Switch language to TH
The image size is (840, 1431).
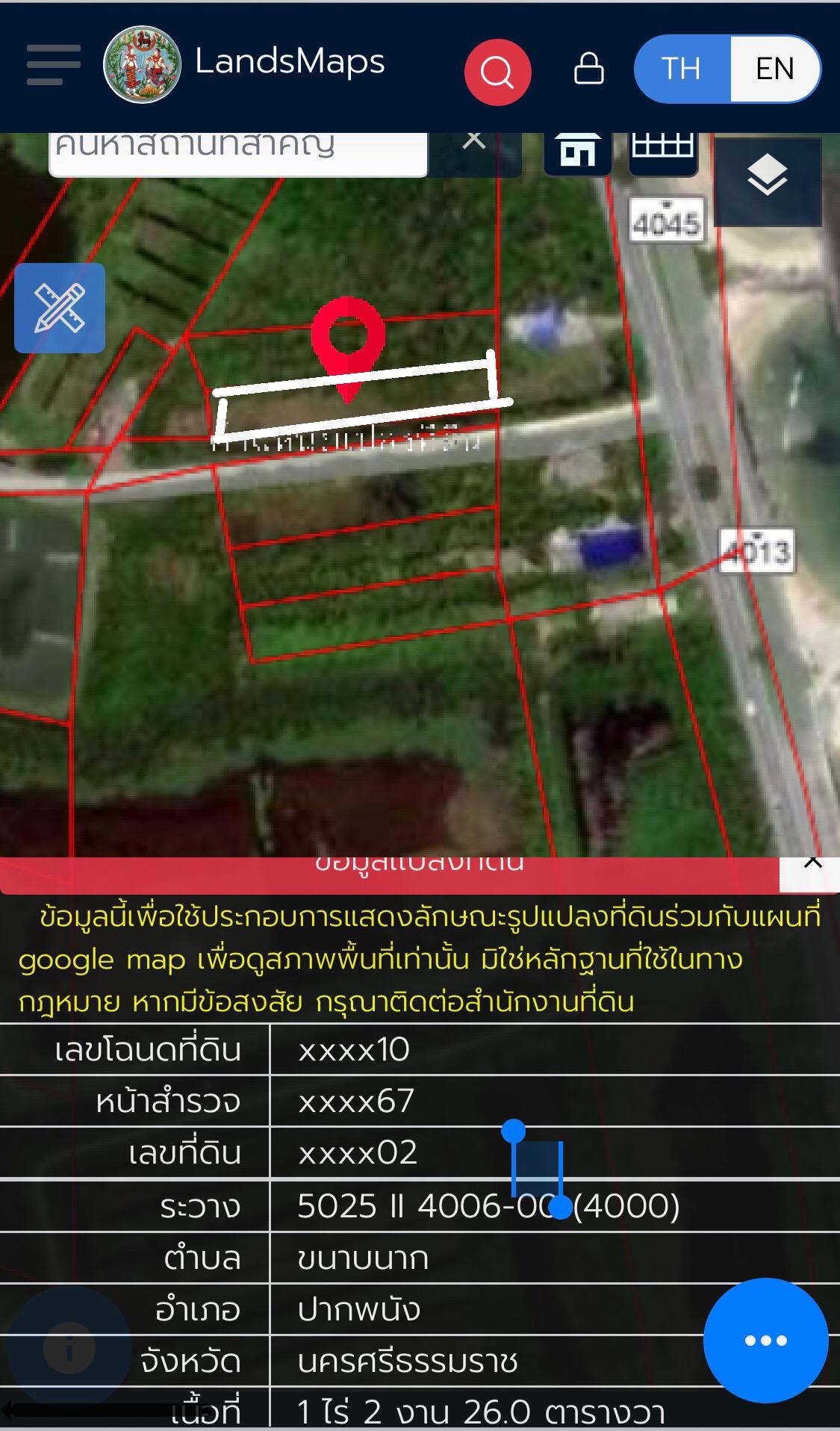pos(682,69)
